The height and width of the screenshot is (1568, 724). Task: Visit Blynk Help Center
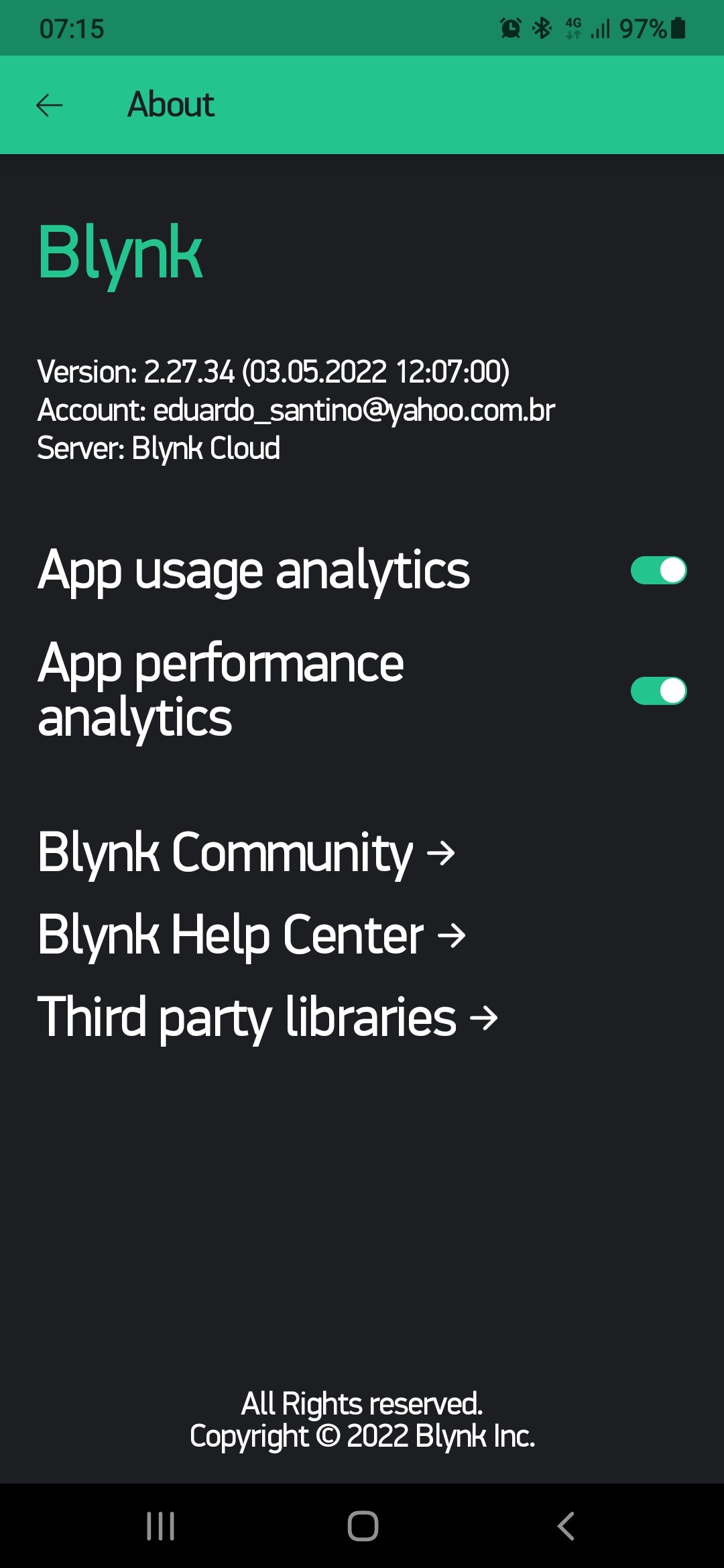pyautogui.click(x=251, y=935)
